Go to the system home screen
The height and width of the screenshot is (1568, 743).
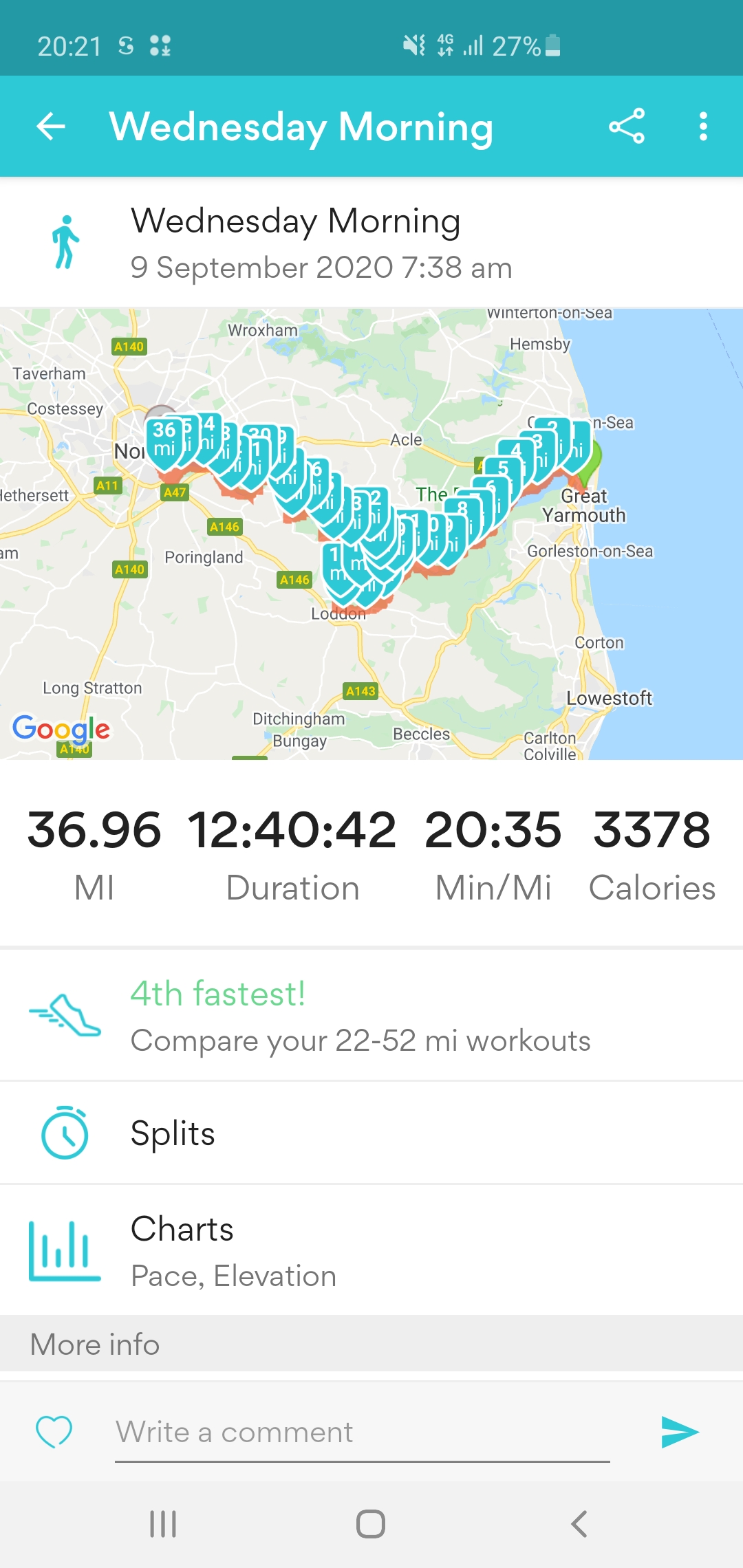(x=371, y=1524)
